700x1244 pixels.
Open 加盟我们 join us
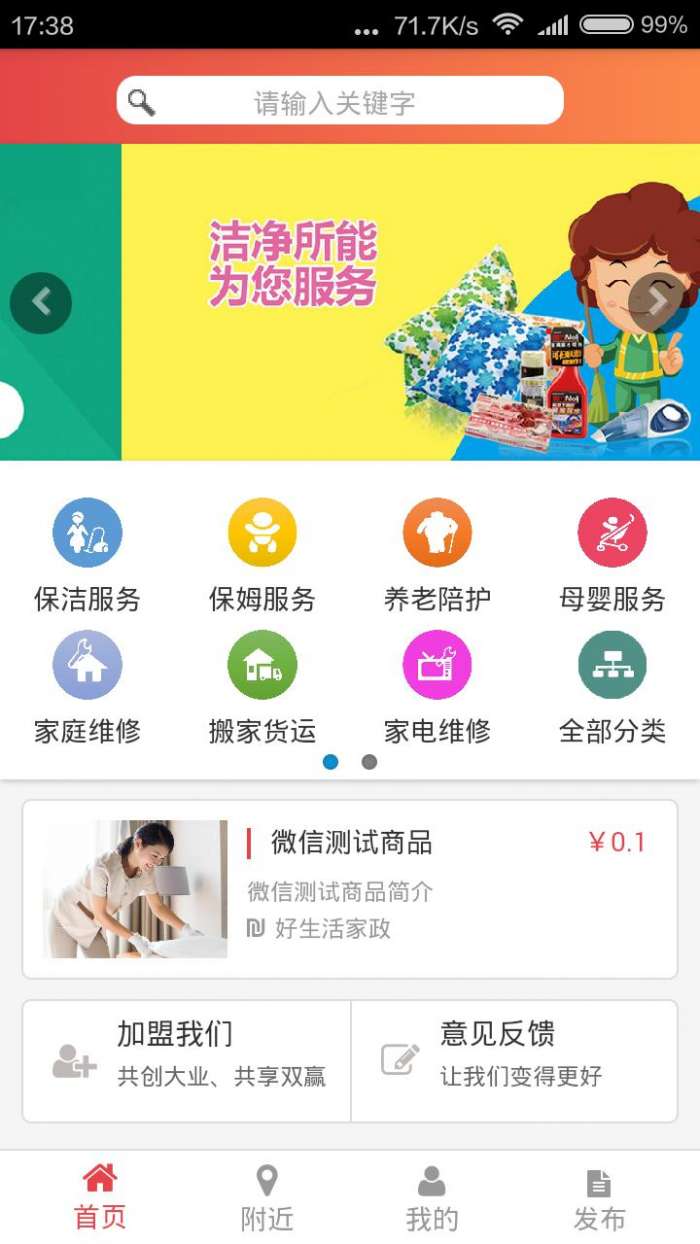(x=187, y=1061)
